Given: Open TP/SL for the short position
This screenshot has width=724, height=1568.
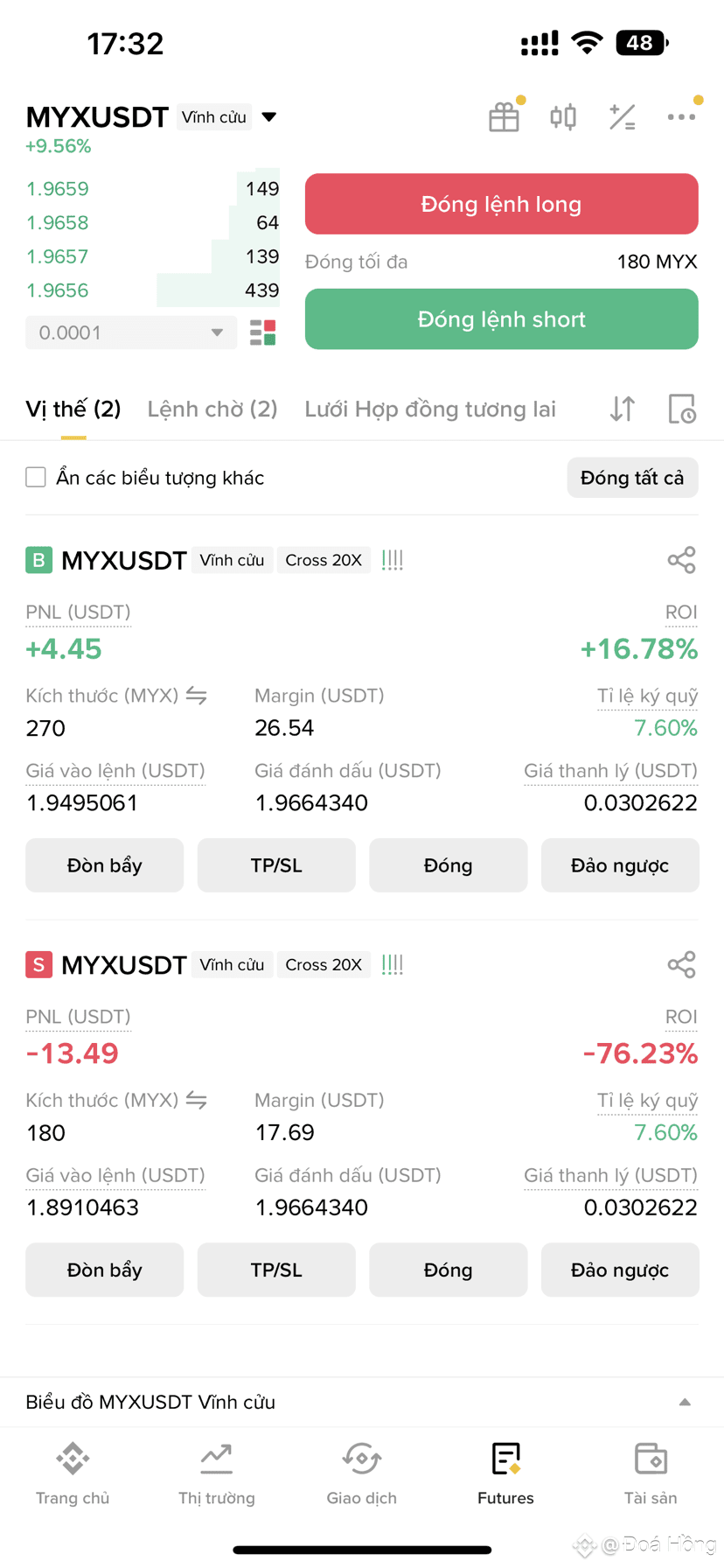Looking at the screenshot, I should tap(276, 1270).
